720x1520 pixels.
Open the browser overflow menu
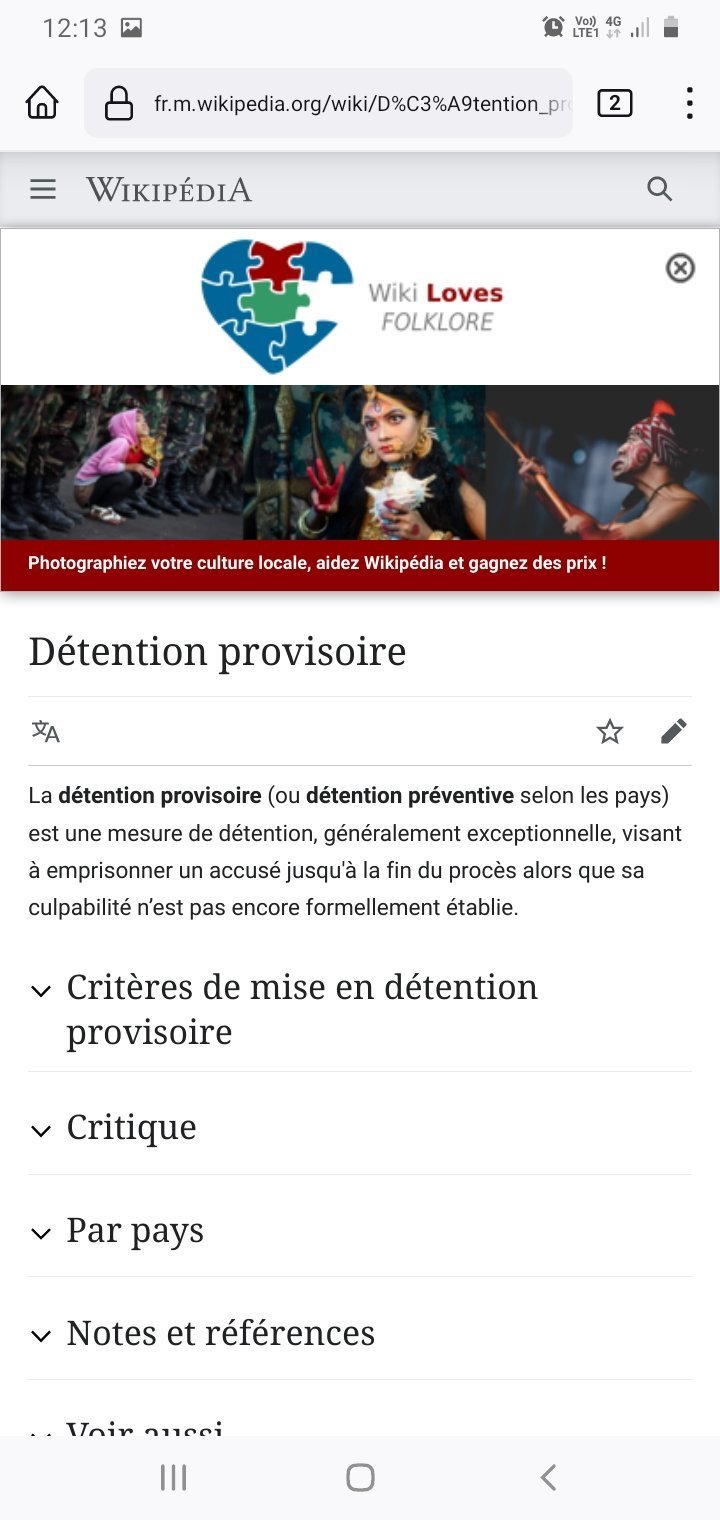pyautogui.click(x=689, y=103)
